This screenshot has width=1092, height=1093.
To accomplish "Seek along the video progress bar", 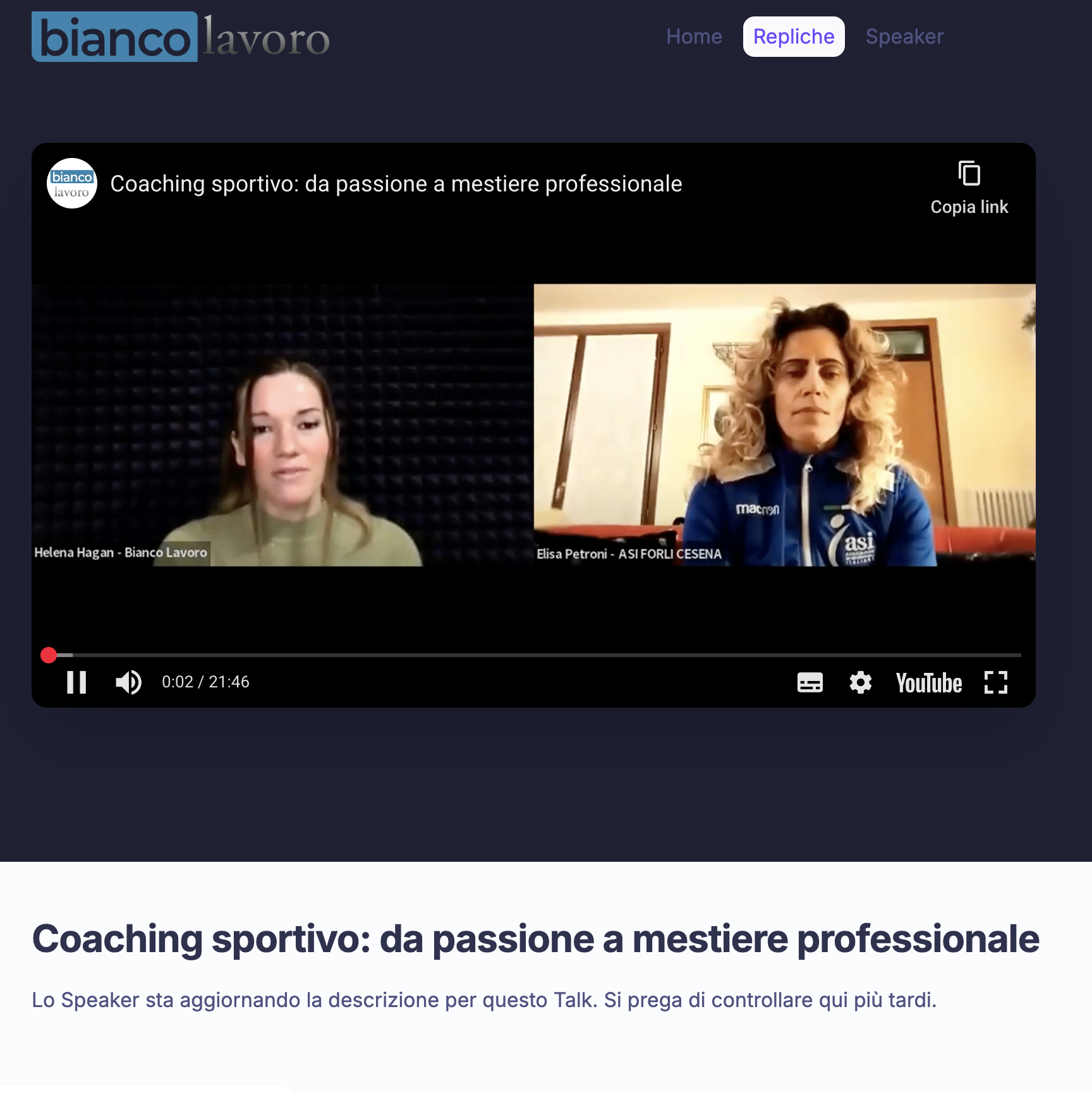I will point(534,655).
